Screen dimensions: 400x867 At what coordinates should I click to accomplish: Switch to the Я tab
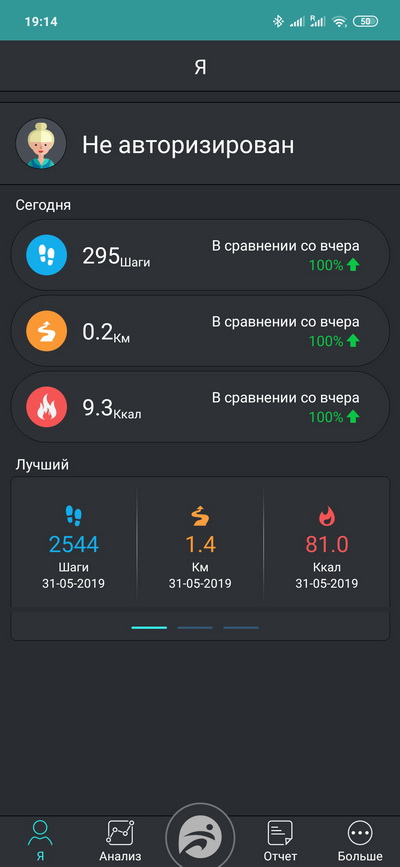click(x=40, y=840)
